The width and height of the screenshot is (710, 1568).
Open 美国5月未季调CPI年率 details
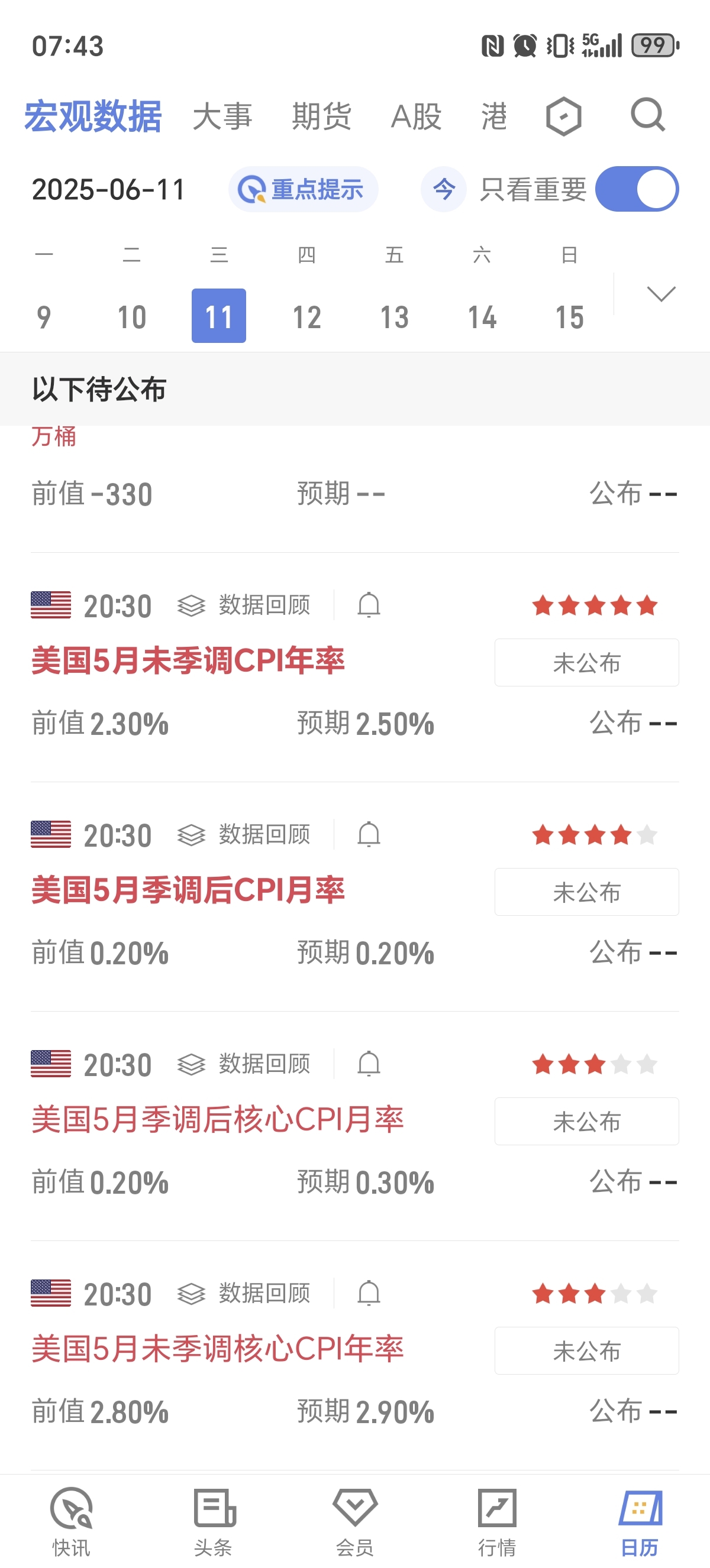click(x=188, y=661)
